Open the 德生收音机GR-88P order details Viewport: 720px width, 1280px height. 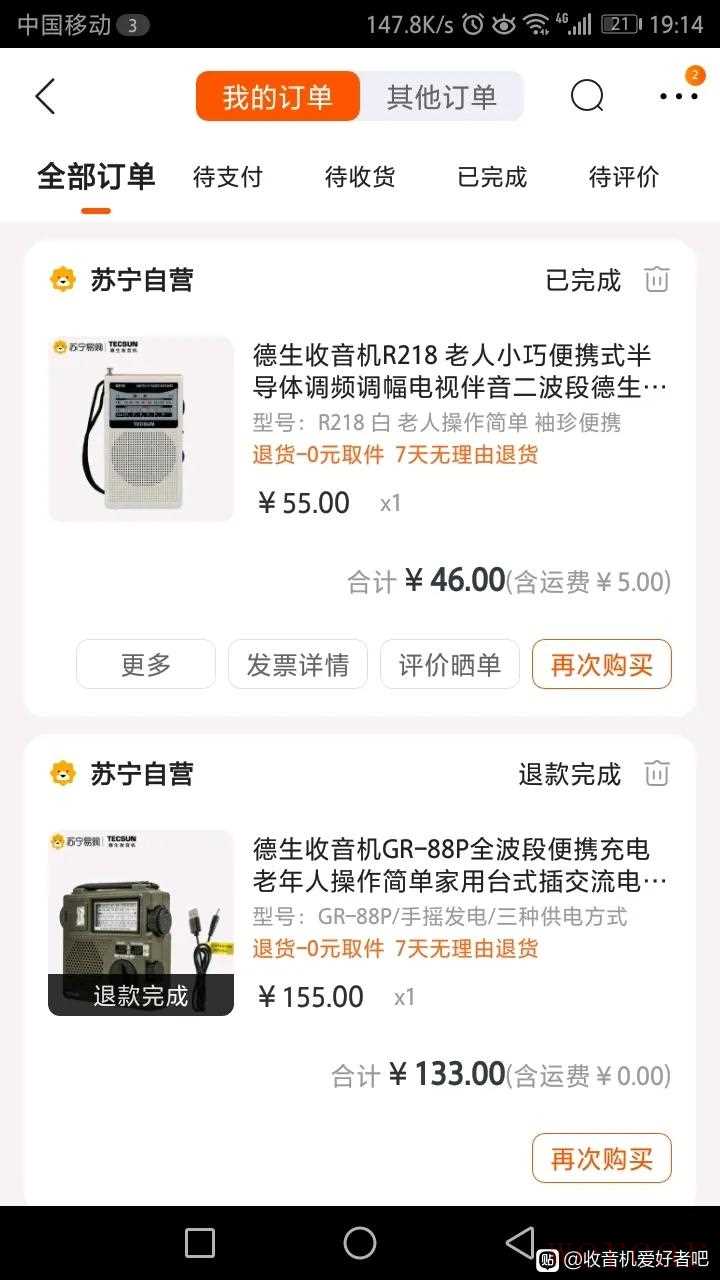(459, 865)
